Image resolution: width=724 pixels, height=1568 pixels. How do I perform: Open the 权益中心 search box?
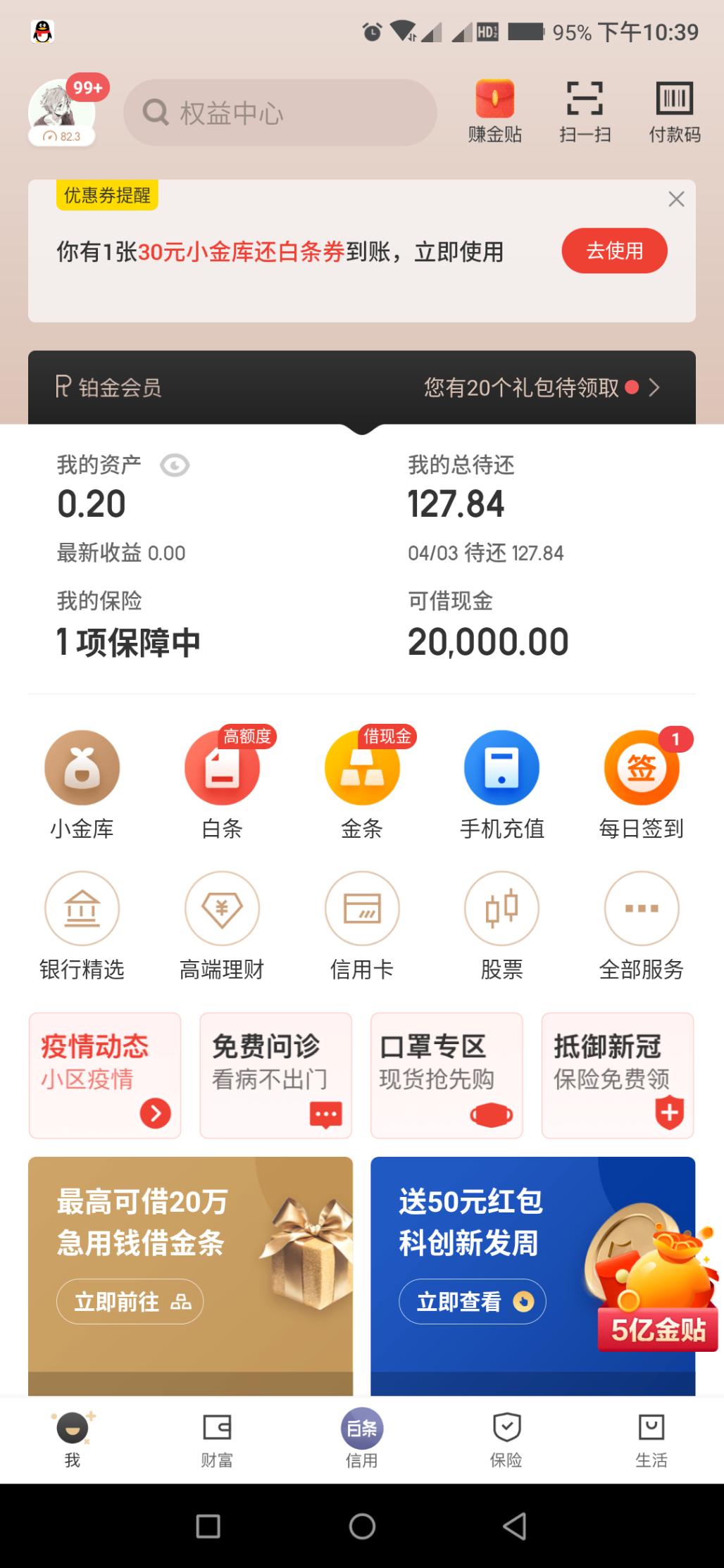pyautogui.click(x=280, y=113)
